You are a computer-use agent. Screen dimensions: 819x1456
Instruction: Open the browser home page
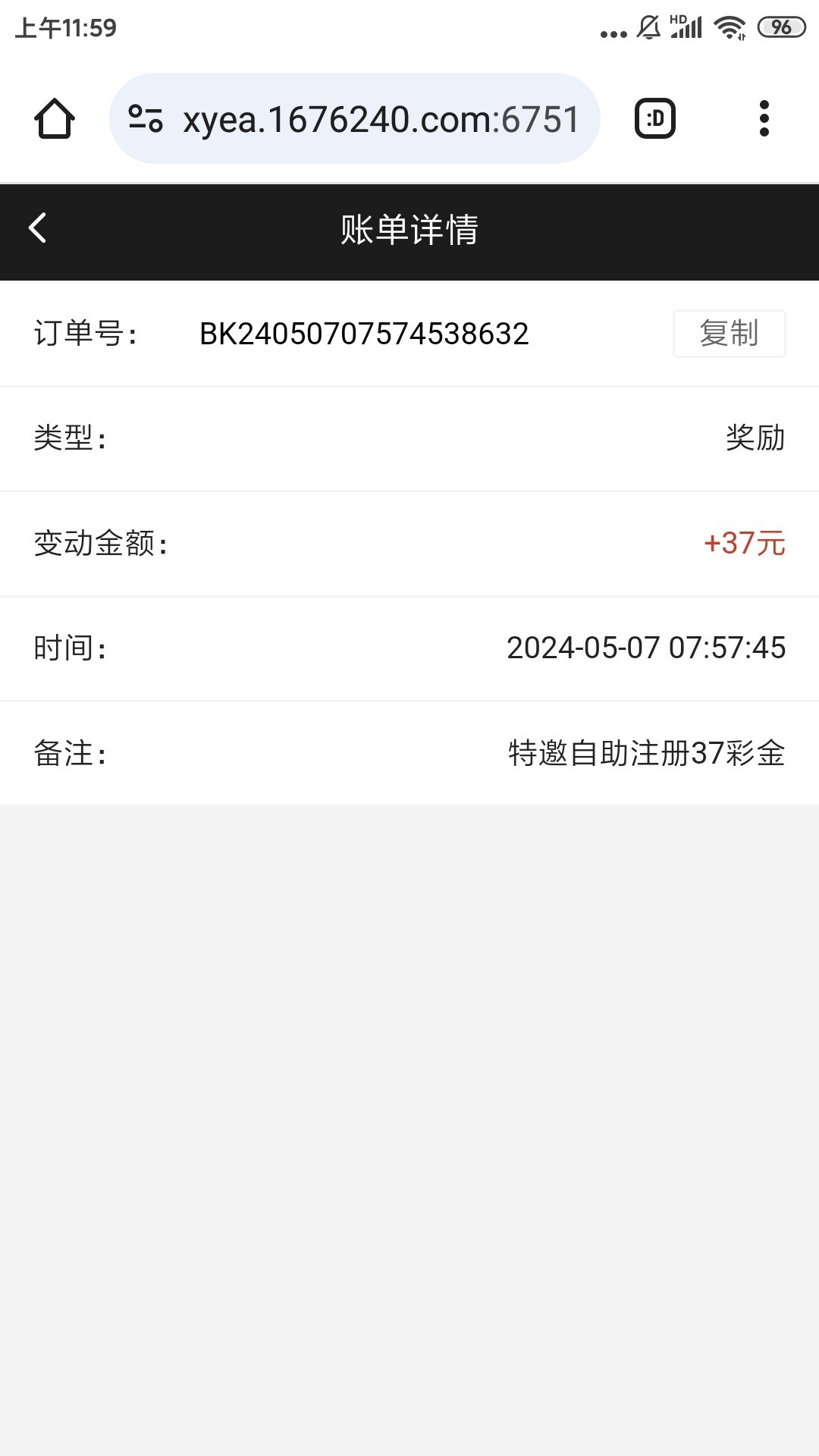pos(55,119)
